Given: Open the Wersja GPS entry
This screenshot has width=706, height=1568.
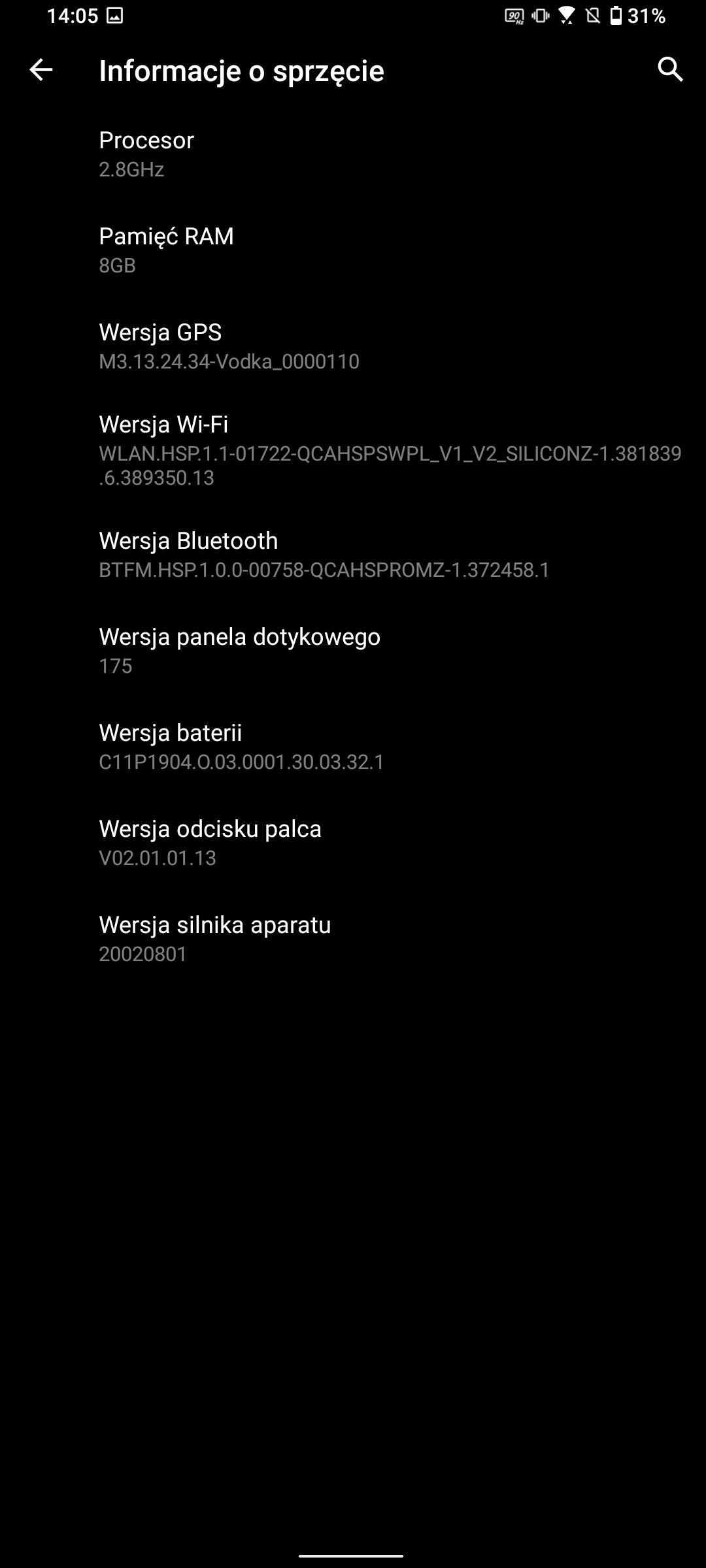Looking at the screenshot, I should [353, 346].
